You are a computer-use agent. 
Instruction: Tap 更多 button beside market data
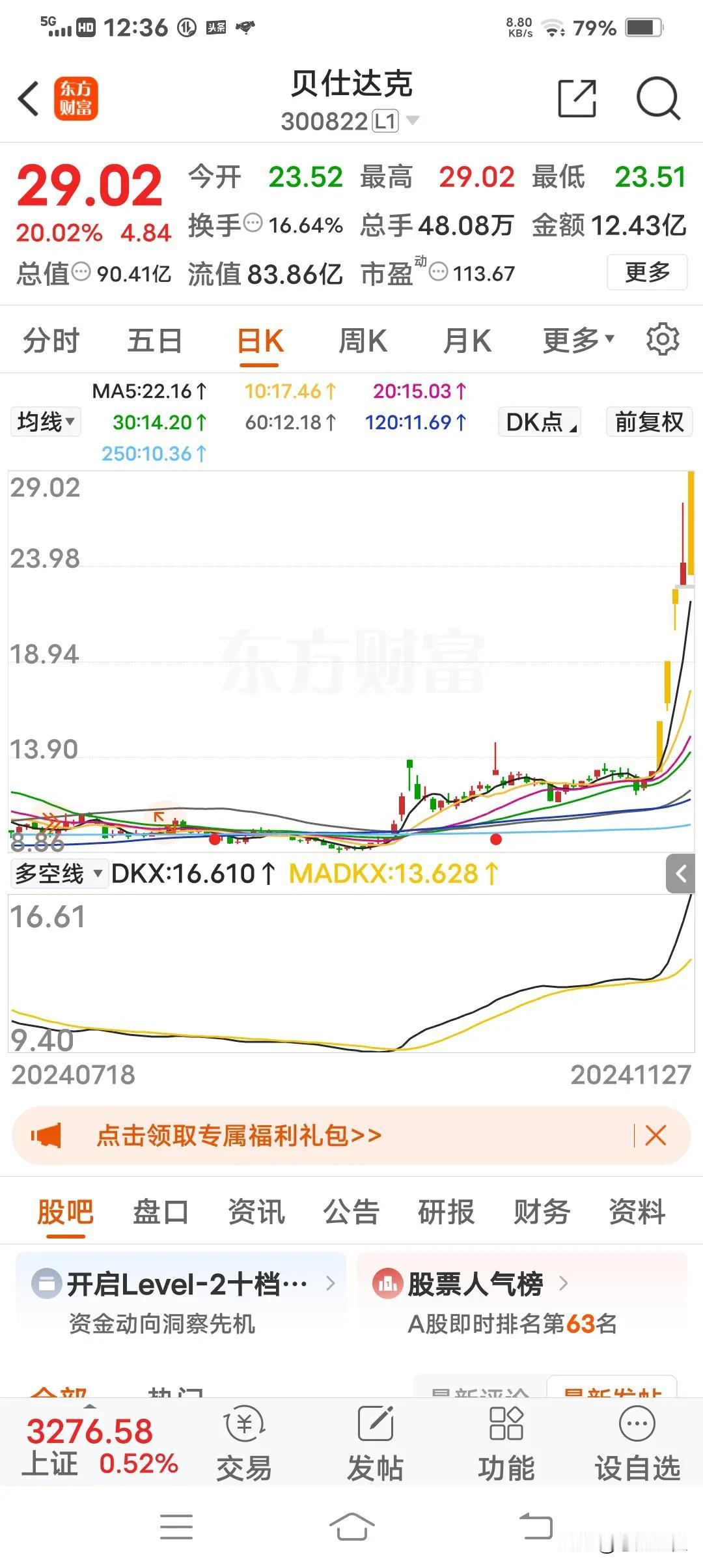[x=647, y=272]
